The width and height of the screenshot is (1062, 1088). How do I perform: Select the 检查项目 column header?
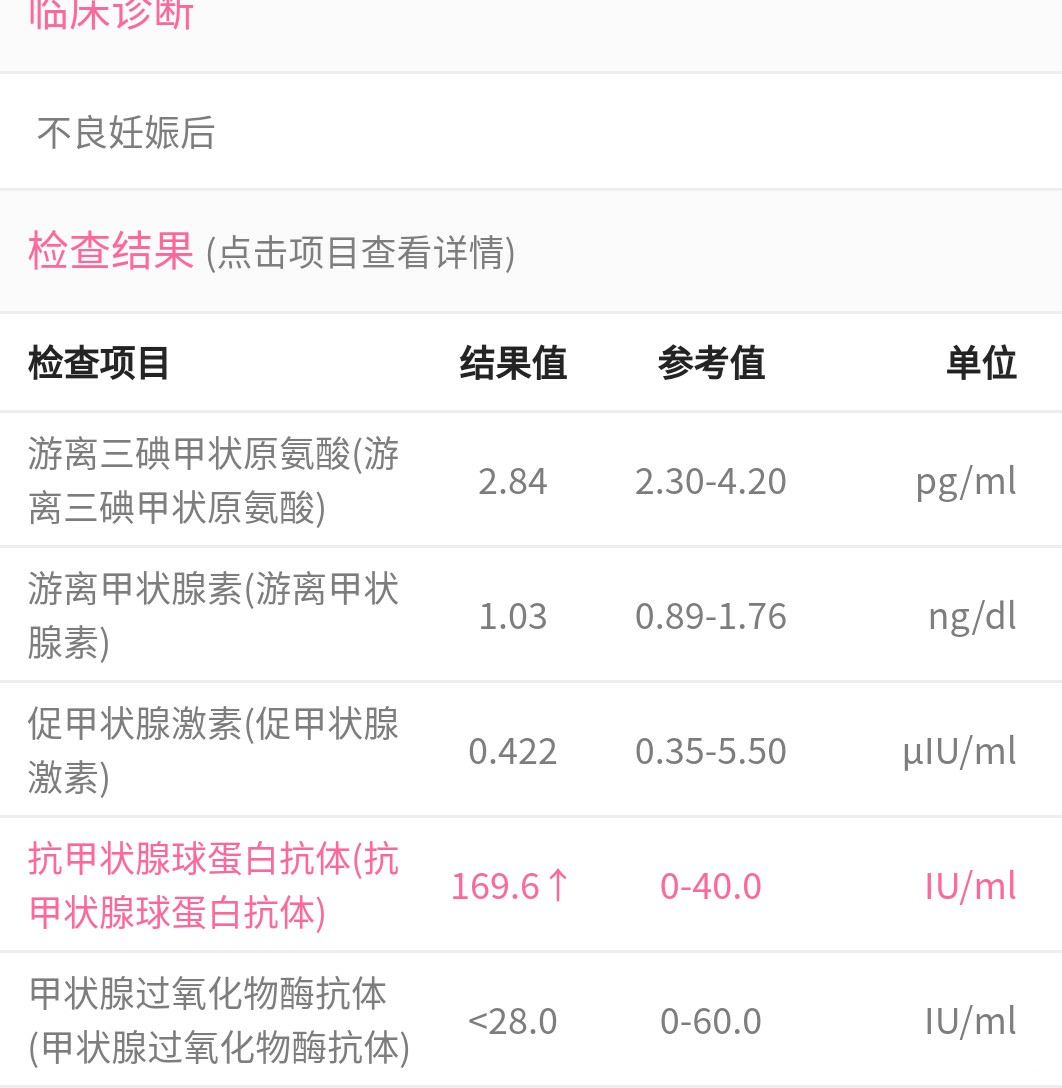click(97, 363)
